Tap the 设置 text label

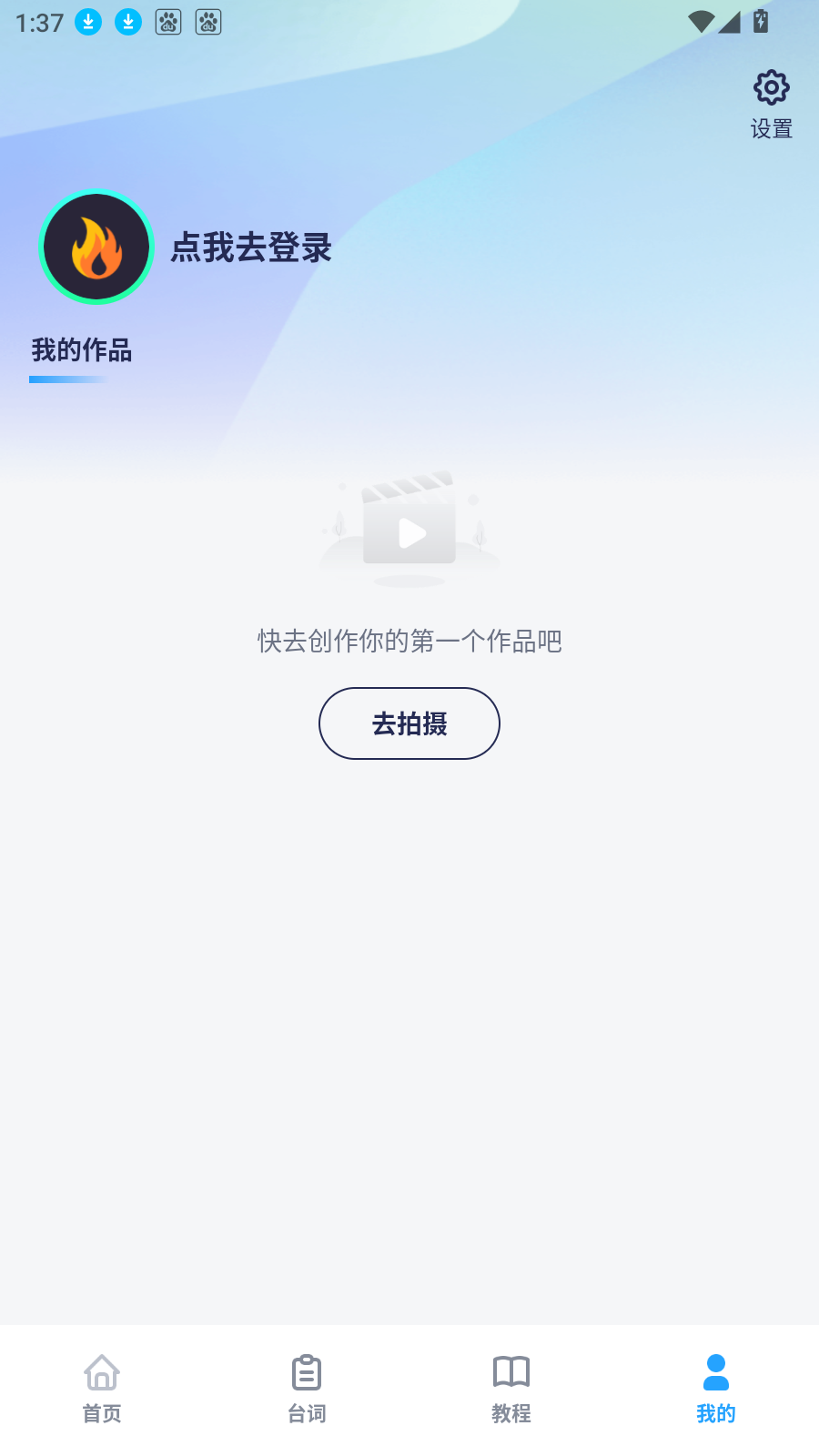771,129
